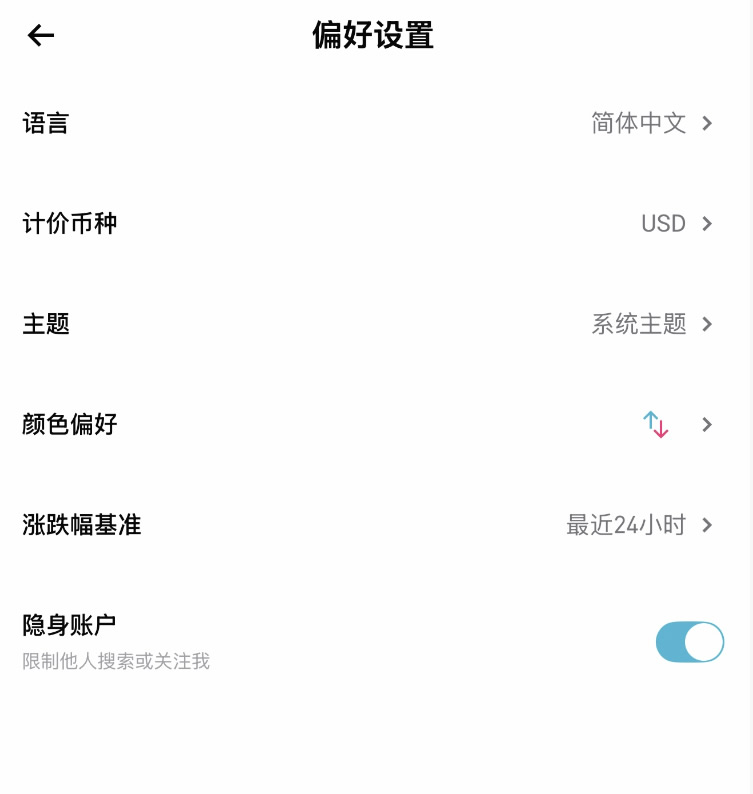Click the 限制他人搜索或关注我 description text
The height and width of the screenshot is (794, 753).
click(115, 661)
